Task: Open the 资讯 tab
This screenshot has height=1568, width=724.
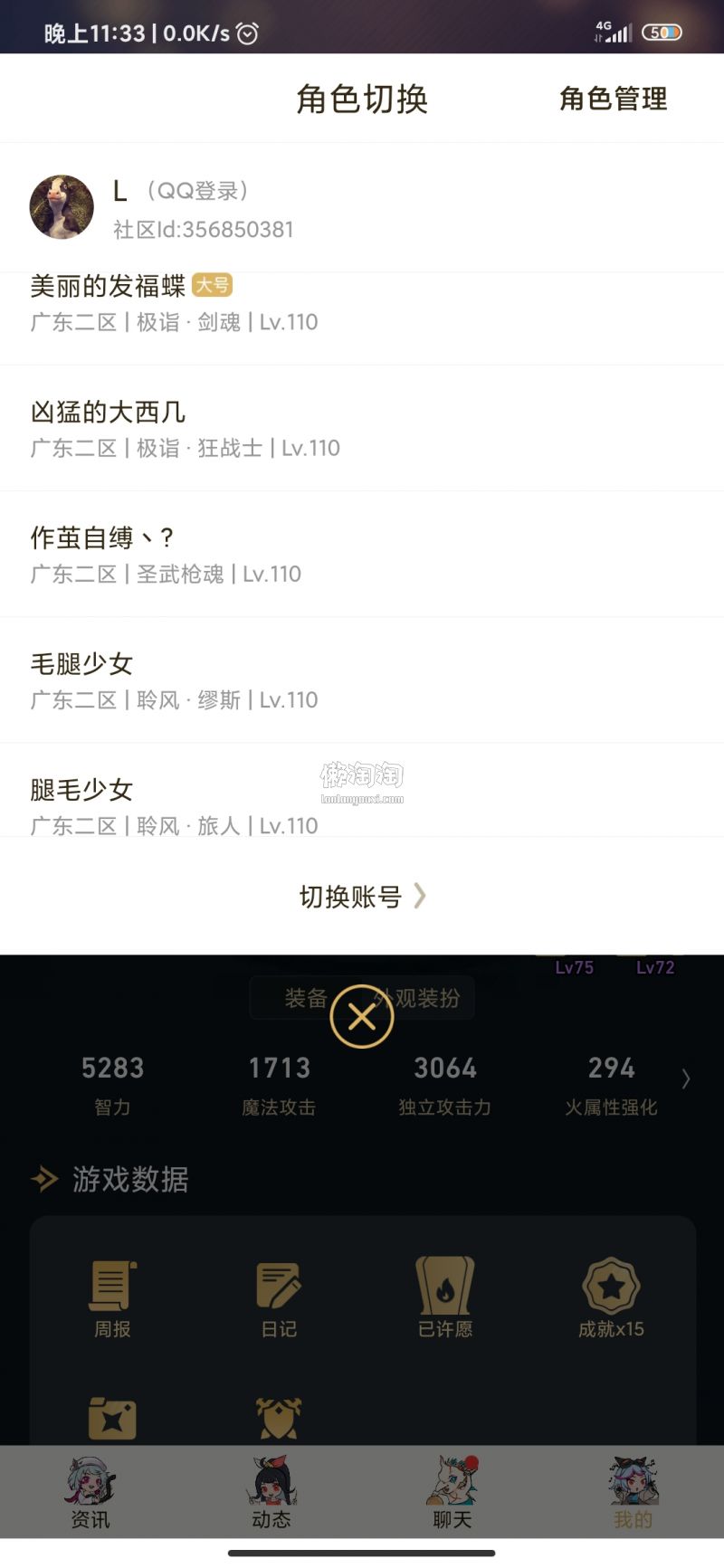Action: point(90,1493)
